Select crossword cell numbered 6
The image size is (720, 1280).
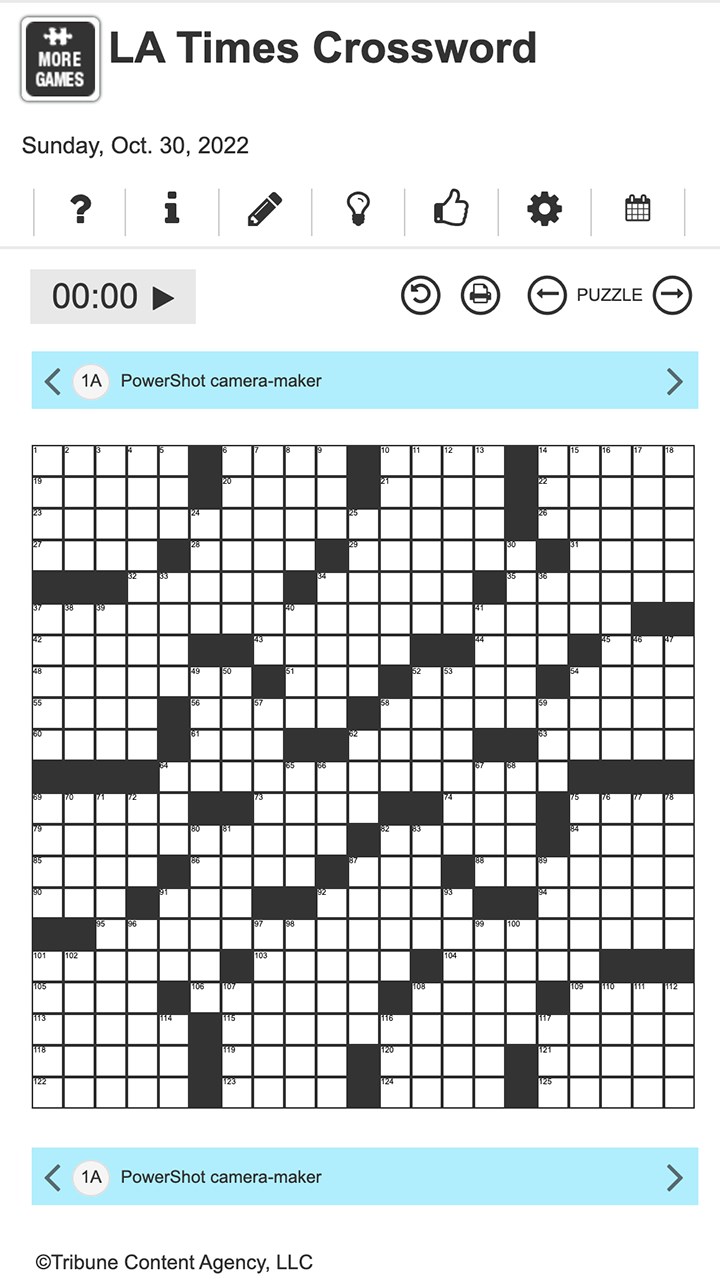[237, 462]
